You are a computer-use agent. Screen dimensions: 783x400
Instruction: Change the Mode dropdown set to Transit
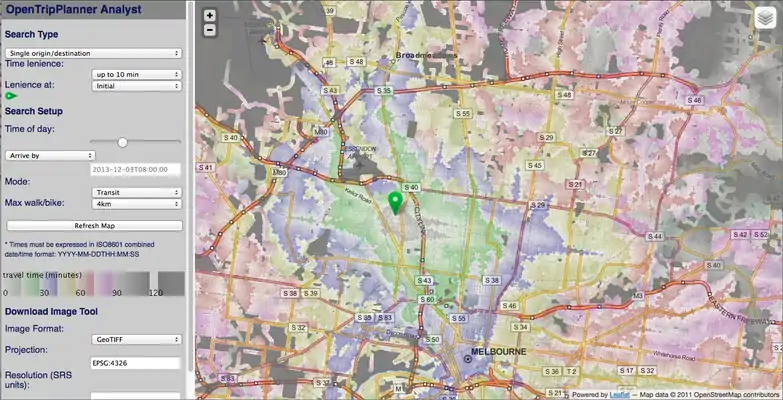136,192
